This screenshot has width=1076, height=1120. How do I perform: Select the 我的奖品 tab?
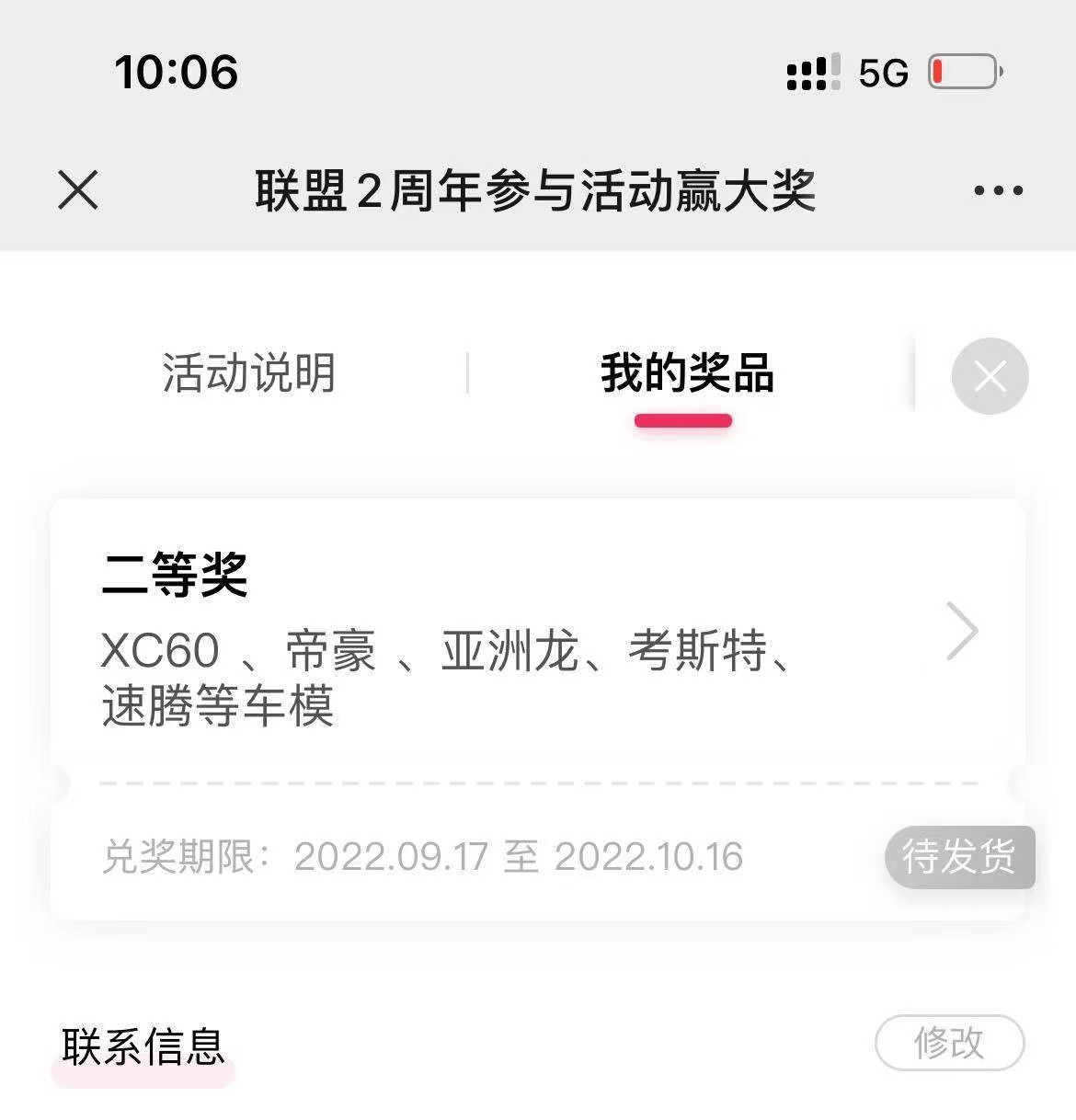click(686, 373)
